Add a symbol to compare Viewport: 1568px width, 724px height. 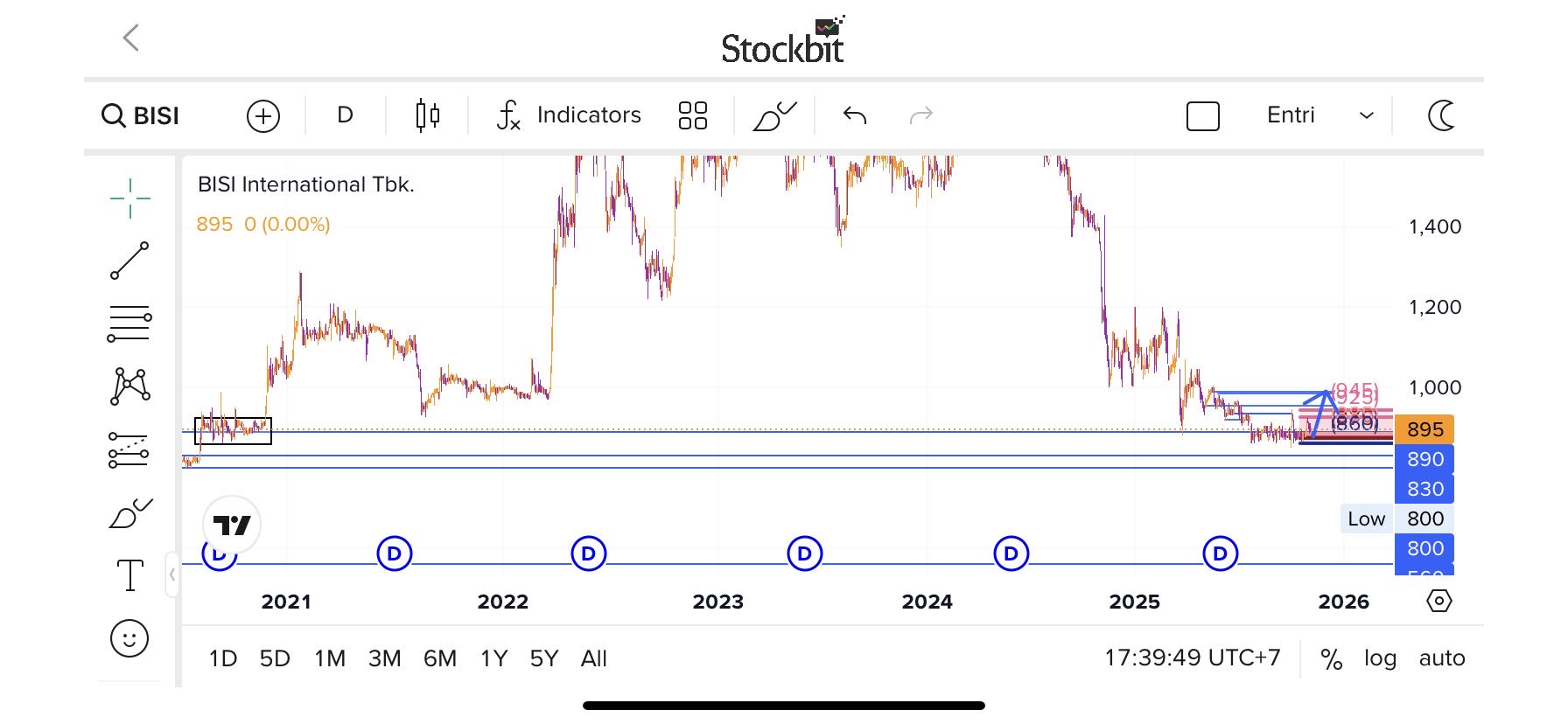coord(263,115)
